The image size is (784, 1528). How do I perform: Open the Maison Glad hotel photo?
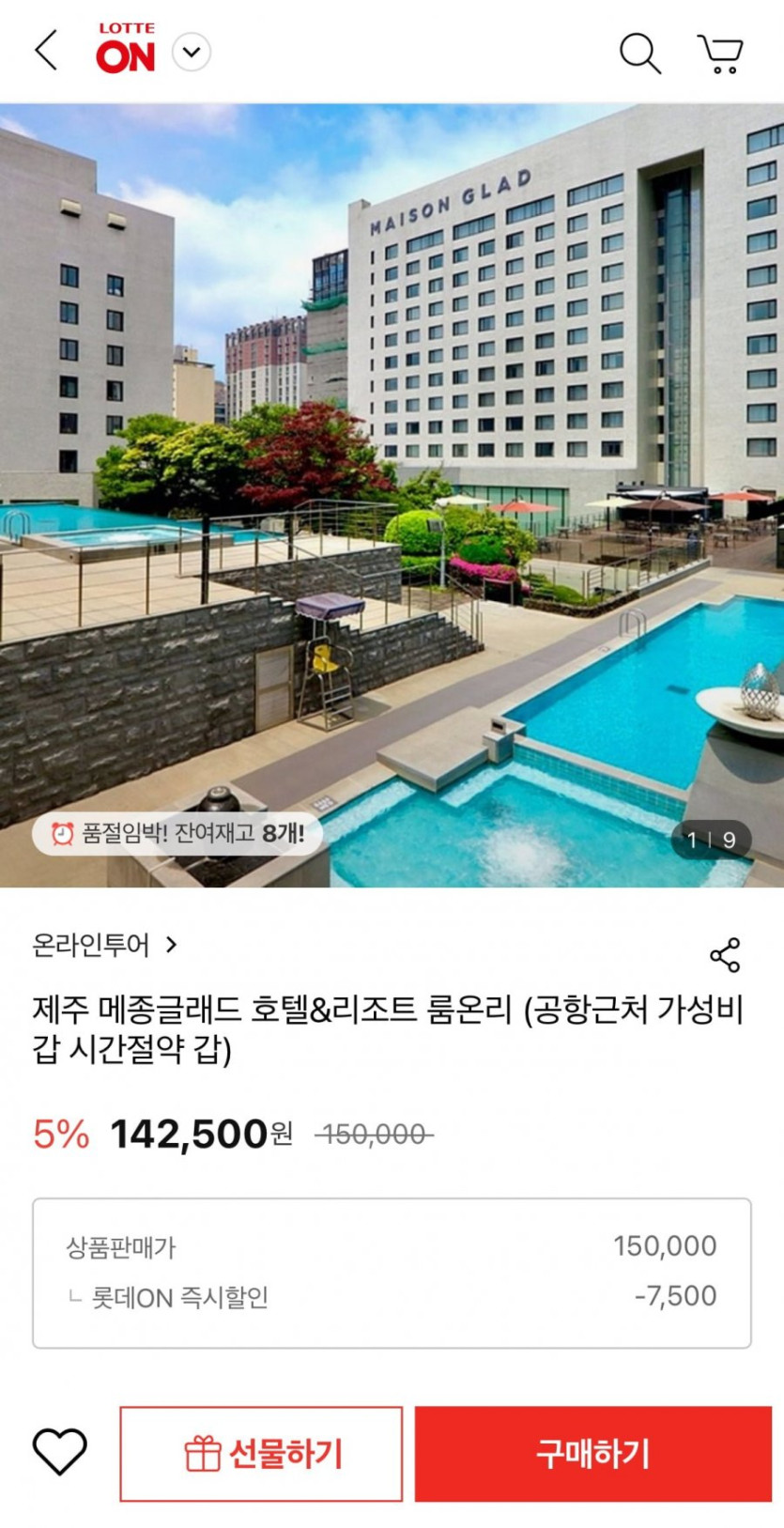point(392,495)
